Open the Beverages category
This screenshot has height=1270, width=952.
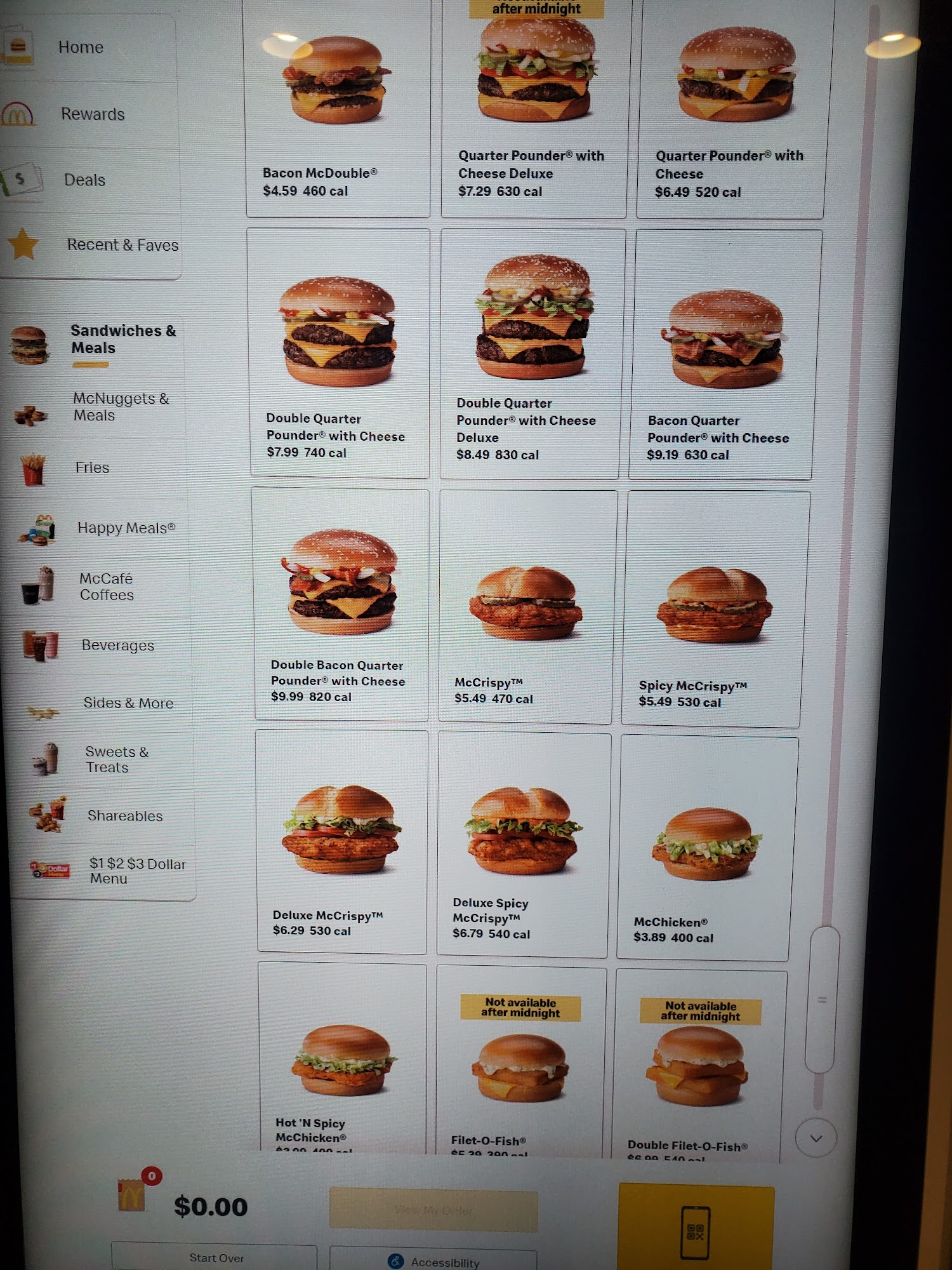117,645
